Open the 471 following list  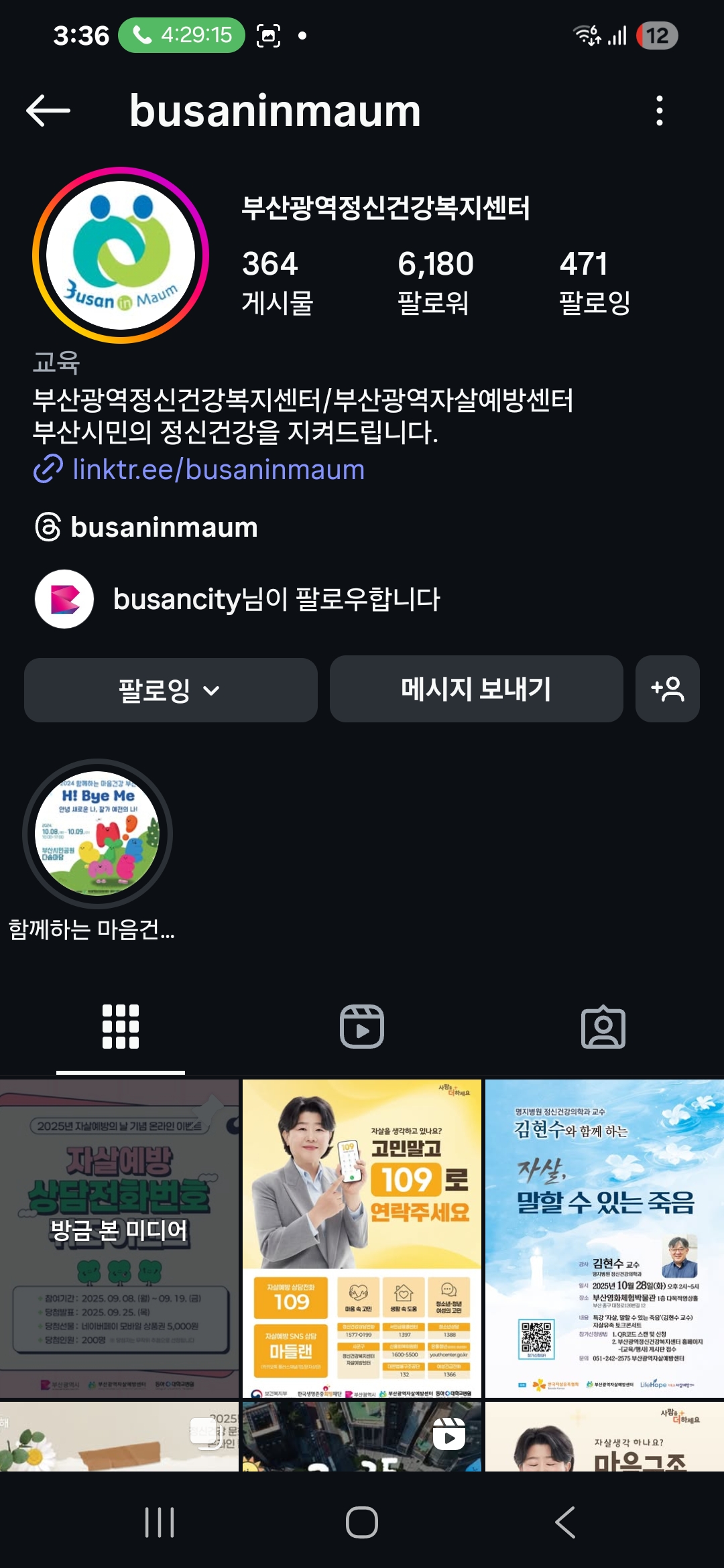tap(594, 281)
